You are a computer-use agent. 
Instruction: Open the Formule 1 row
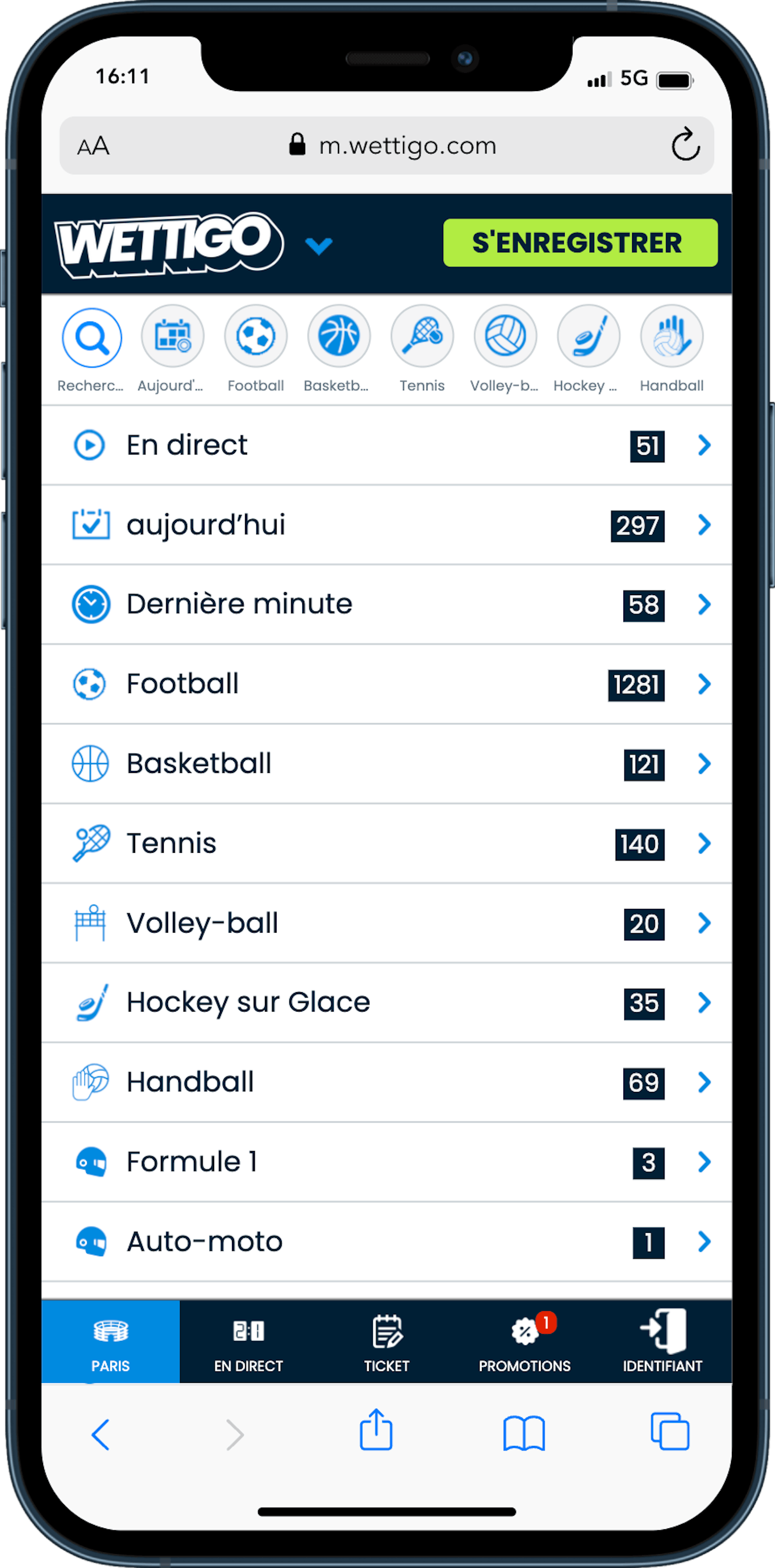point(387,1162)
